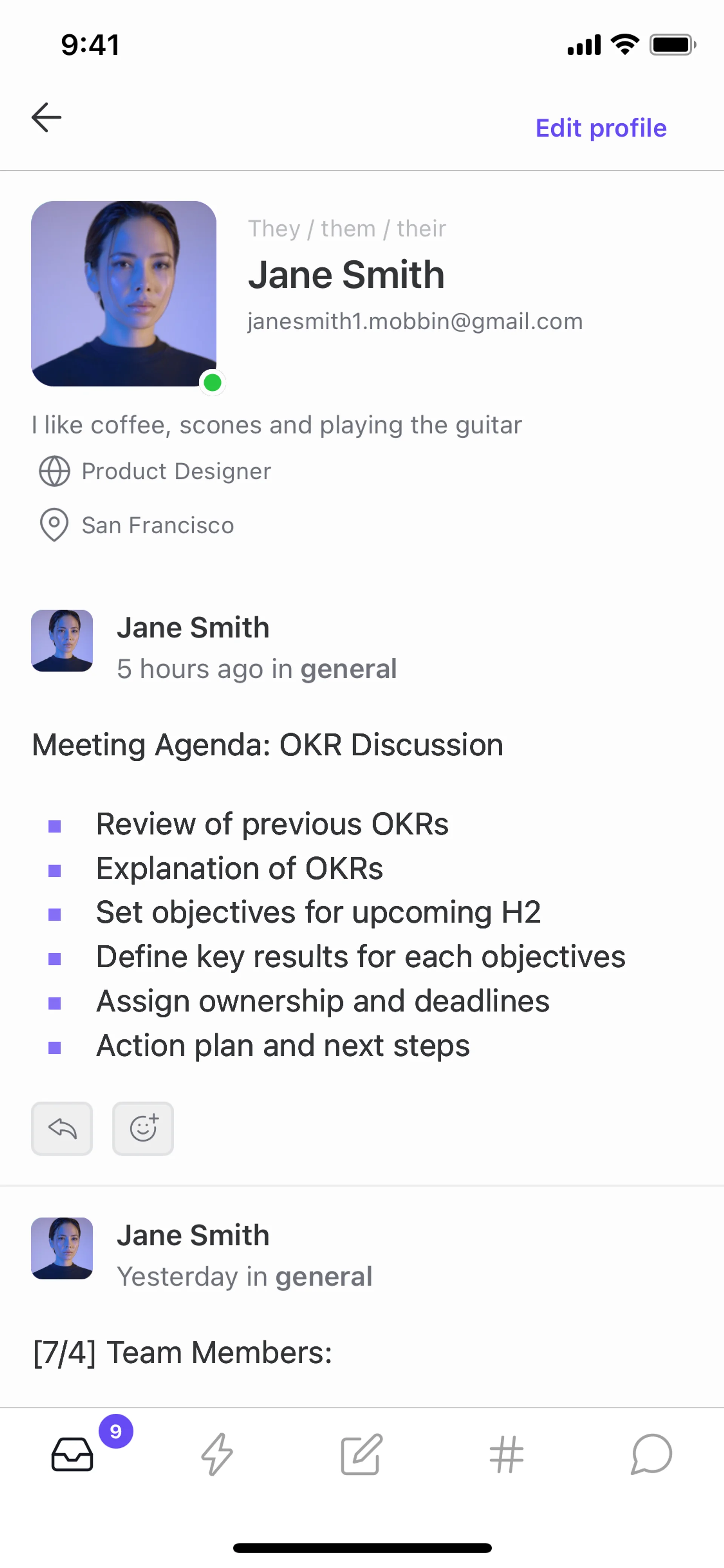Reply to the OKR Discussion post
This screenshot has width=724, height=1568.
(62, 1129)
